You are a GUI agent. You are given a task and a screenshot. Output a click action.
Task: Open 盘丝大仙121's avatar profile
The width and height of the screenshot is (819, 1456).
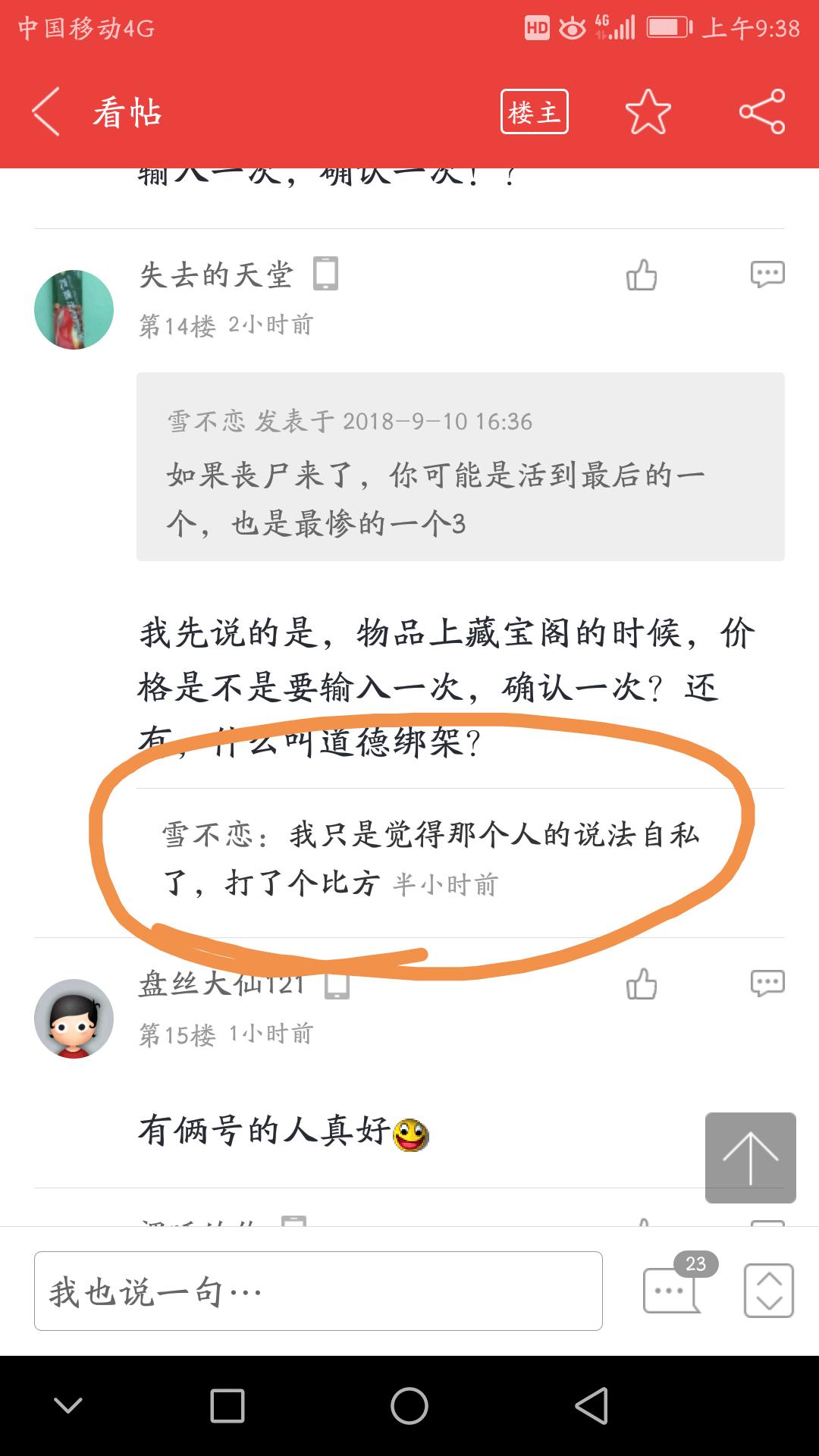point(74,1018)
